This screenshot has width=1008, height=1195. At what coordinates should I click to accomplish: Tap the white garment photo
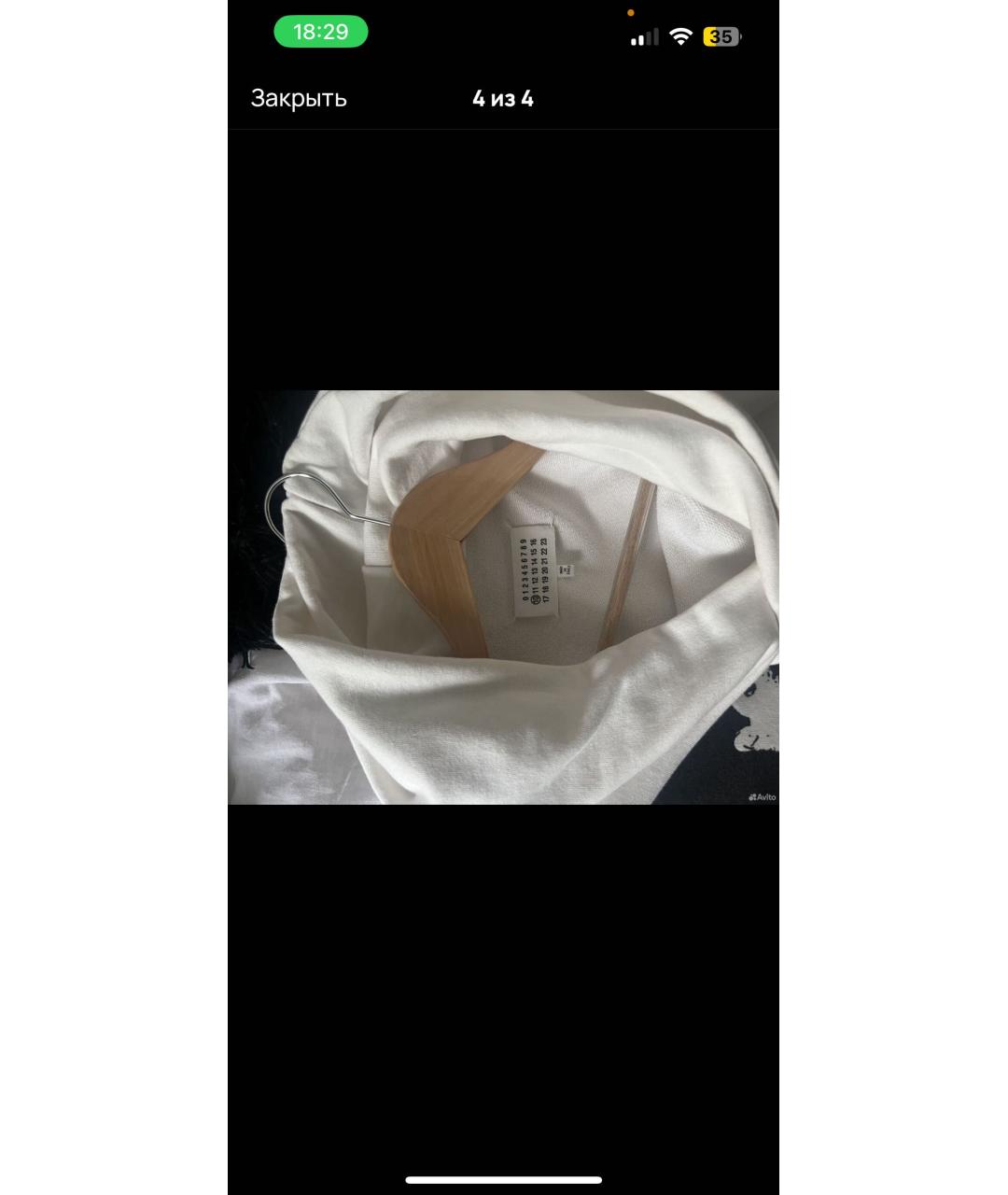click(x=503, y=597)
